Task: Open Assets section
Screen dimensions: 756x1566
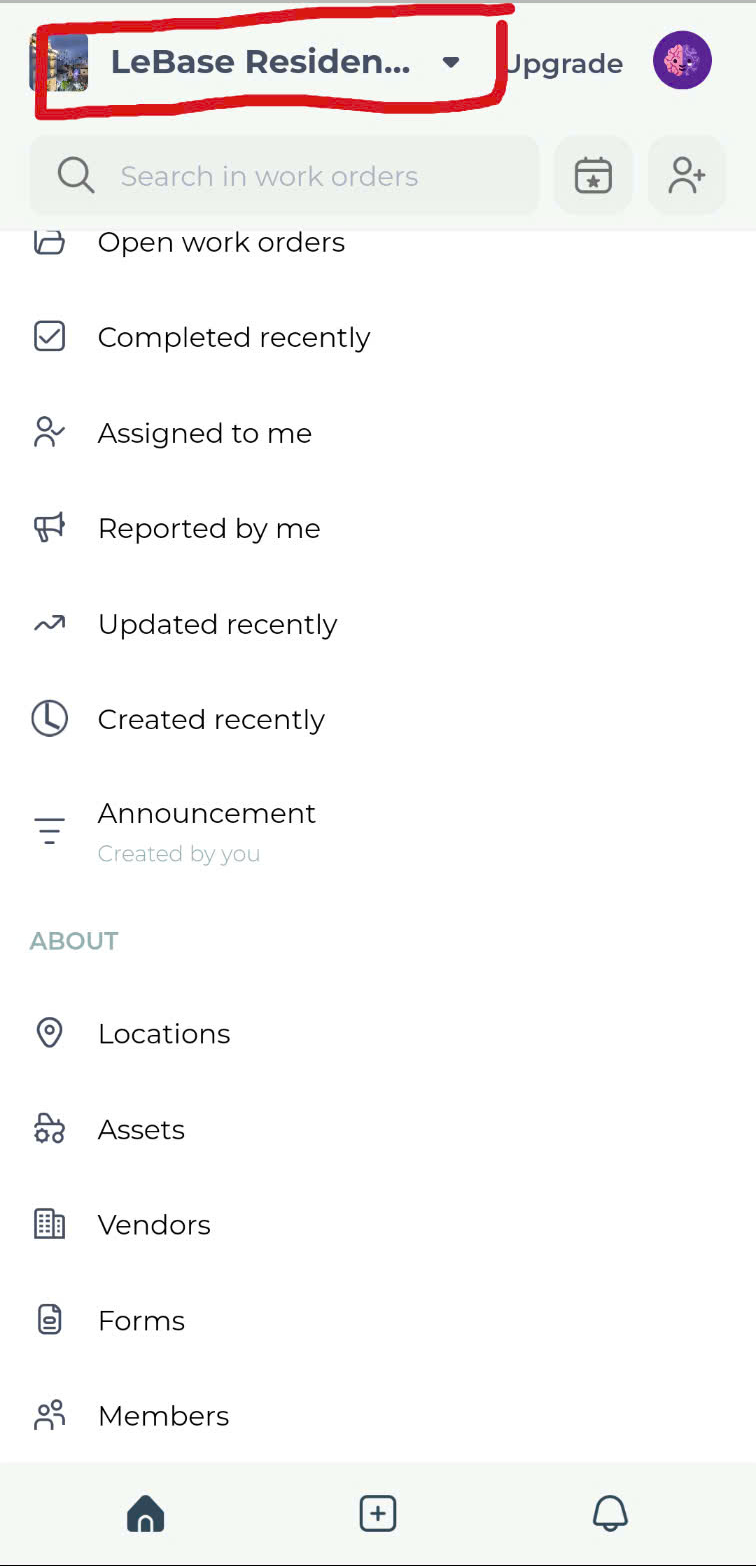Action: (378, 1129)
